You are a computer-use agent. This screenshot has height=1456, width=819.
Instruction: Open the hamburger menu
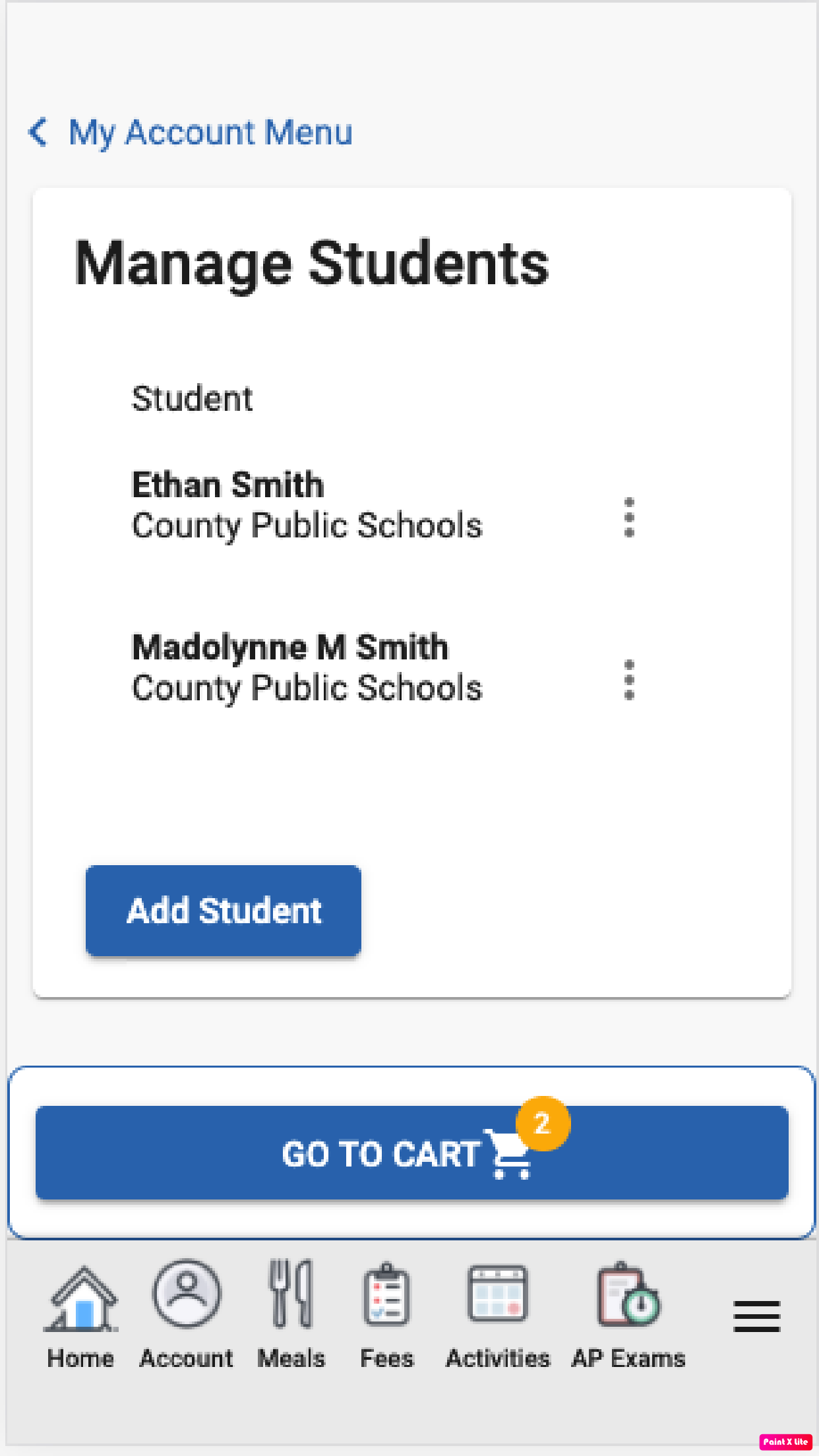click(756, 1316)
